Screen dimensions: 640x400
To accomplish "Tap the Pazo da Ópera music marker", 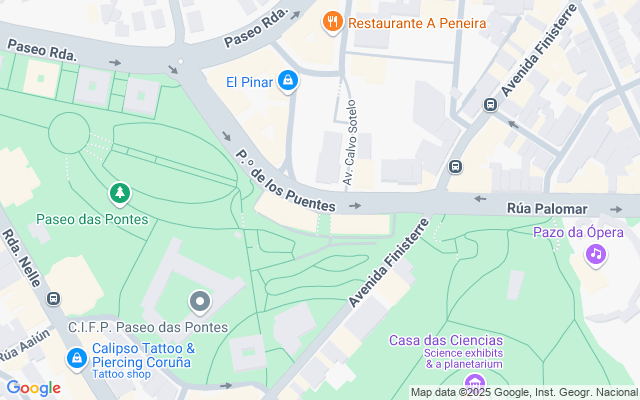I will [596, 255].
